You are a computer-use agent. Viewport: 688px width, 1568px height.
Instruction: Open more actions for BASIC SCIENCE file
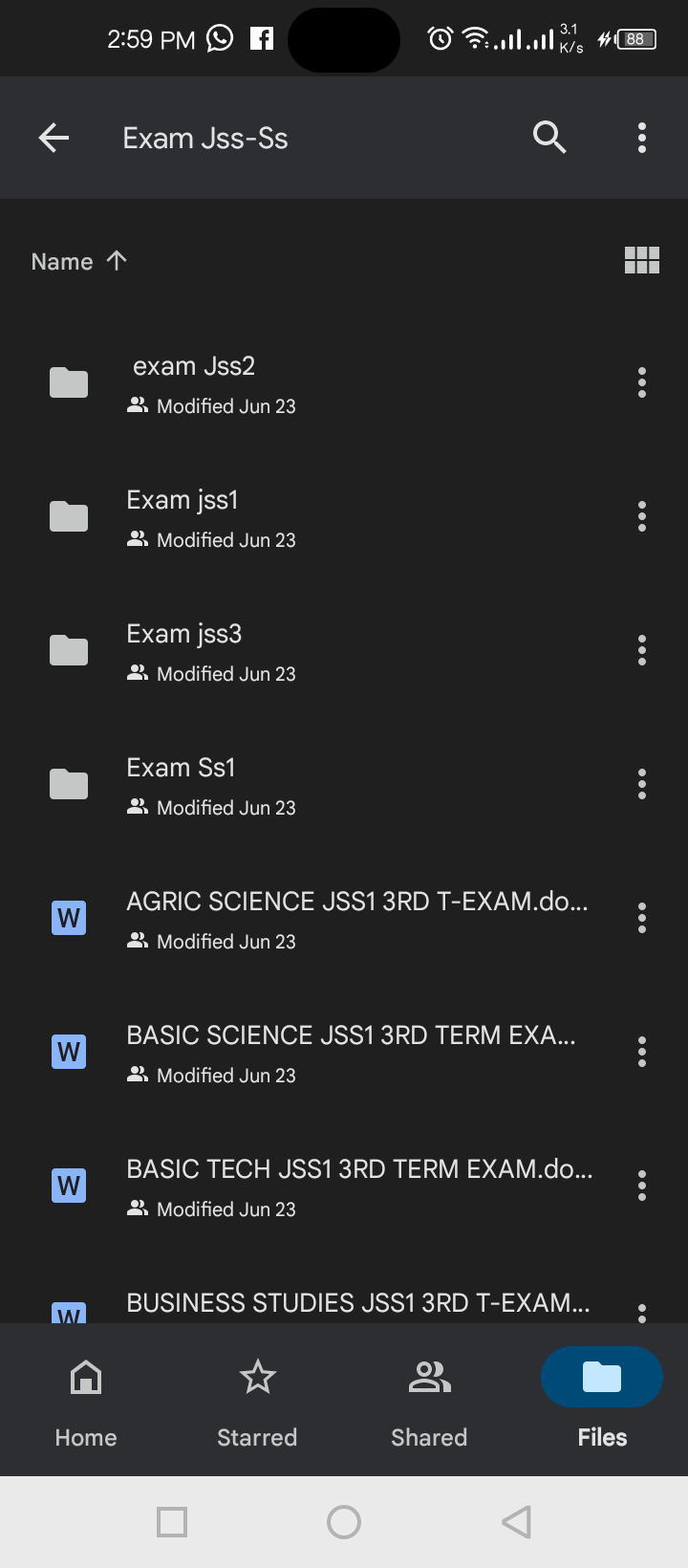click(642, 1052)
